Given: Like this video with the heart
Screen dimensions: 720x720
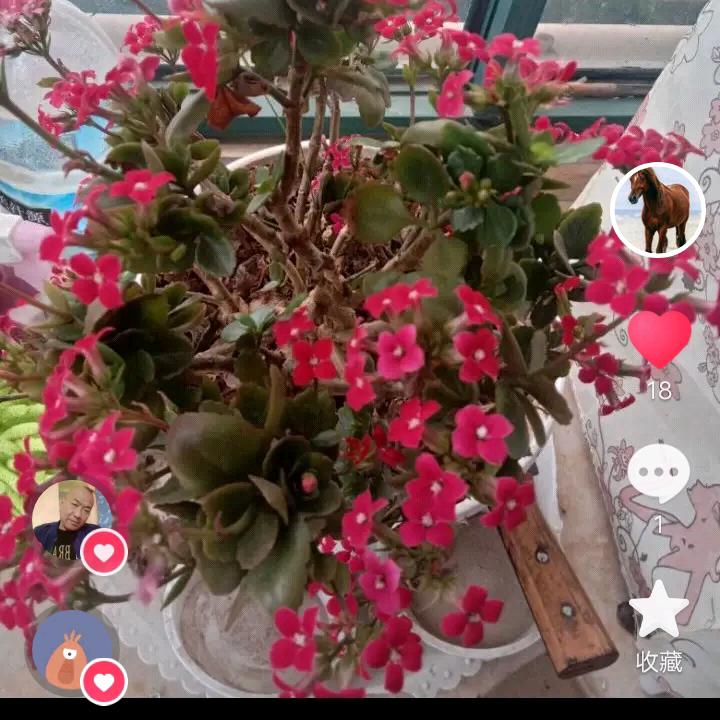Looking at the screenshot, I should (659, 338).
